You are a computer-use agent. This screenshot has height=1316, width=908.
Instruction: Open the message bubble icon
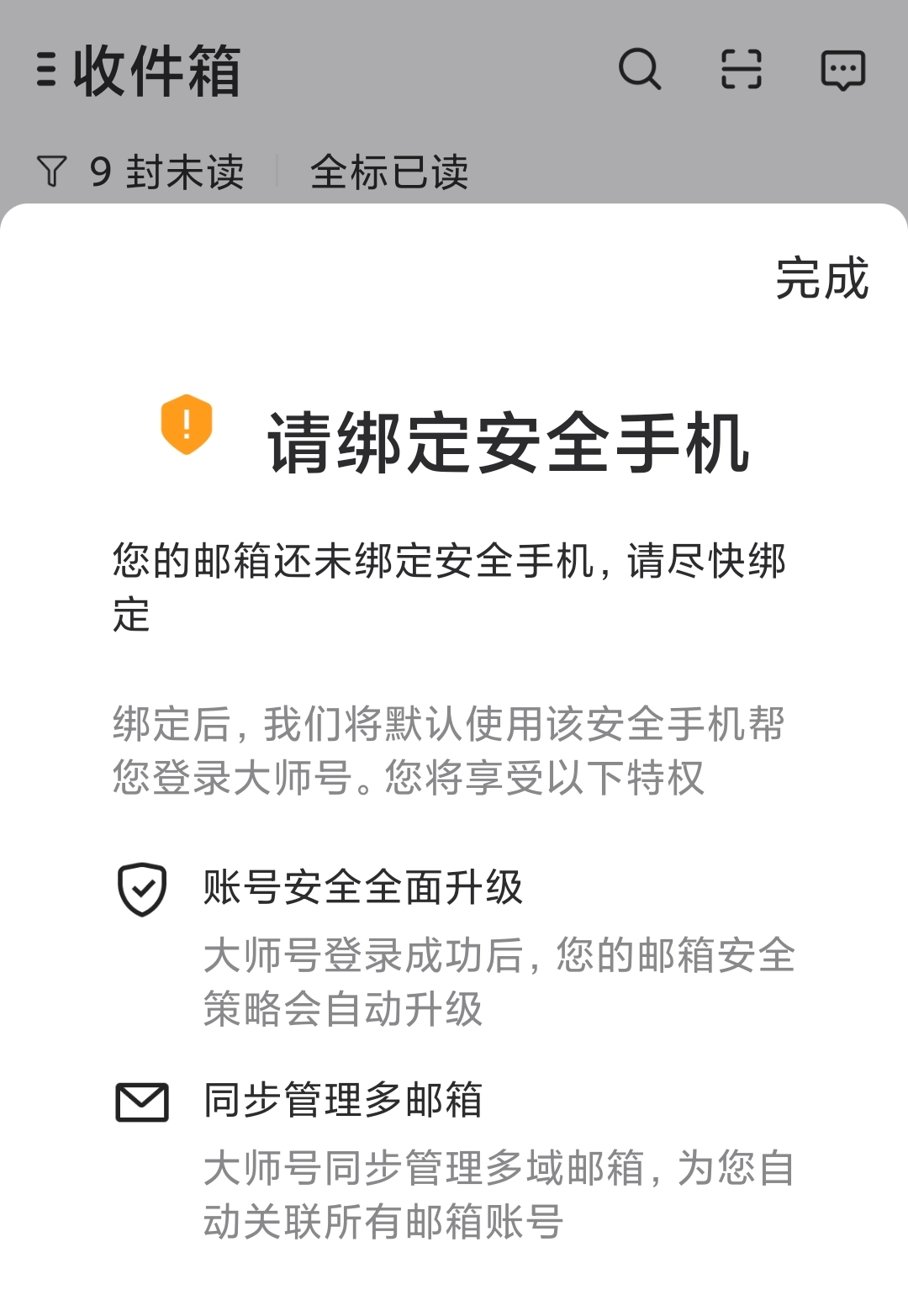[x=842, y=70]
